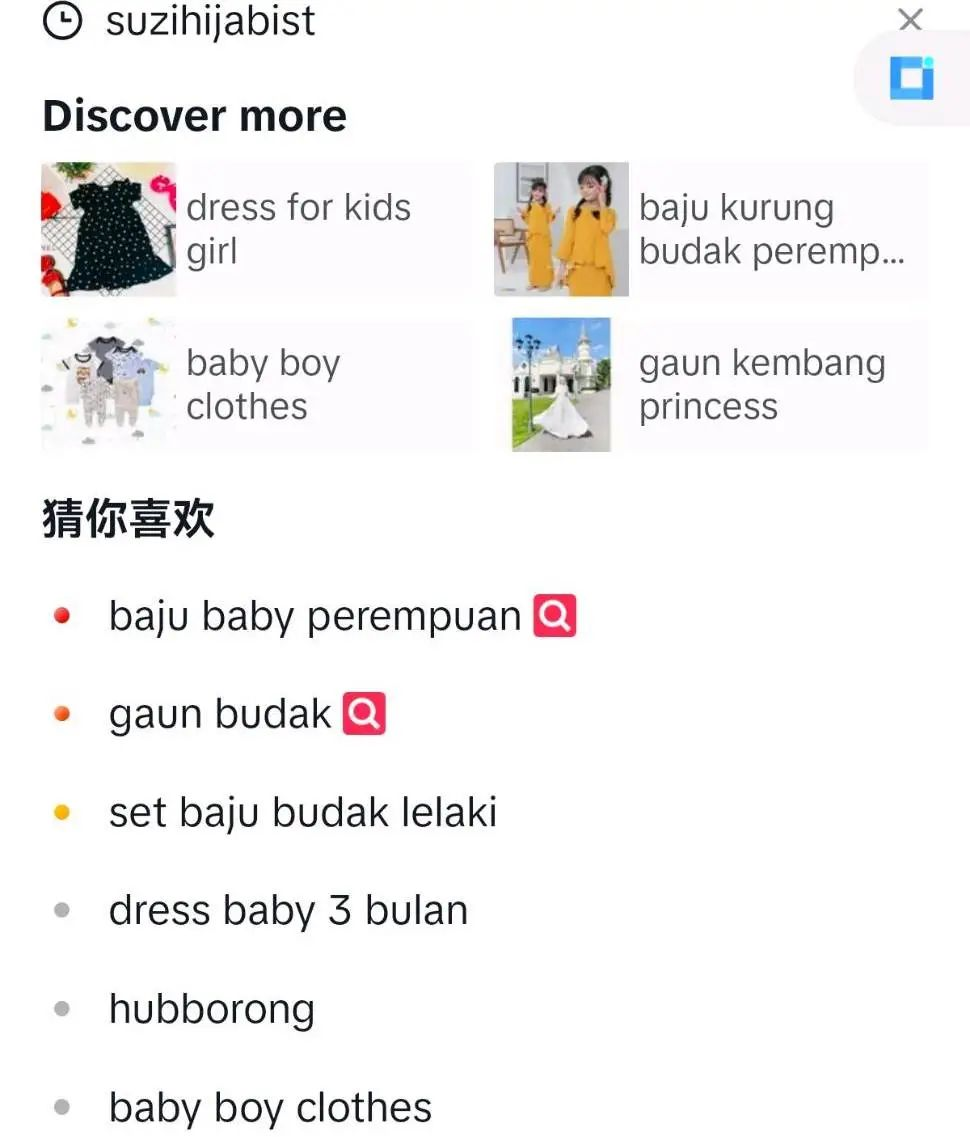Viewport: 970px width, 1137px height.
Task: Open recent search suzihijabist
Action: (210, 21)
